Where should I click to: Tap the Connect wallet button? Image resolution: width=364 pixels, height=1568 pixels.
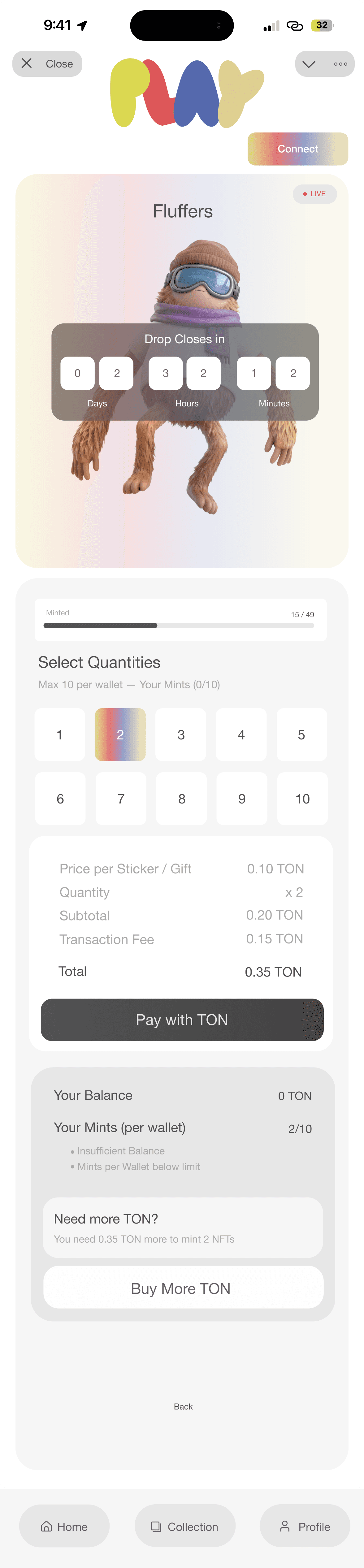coord(298,149)
